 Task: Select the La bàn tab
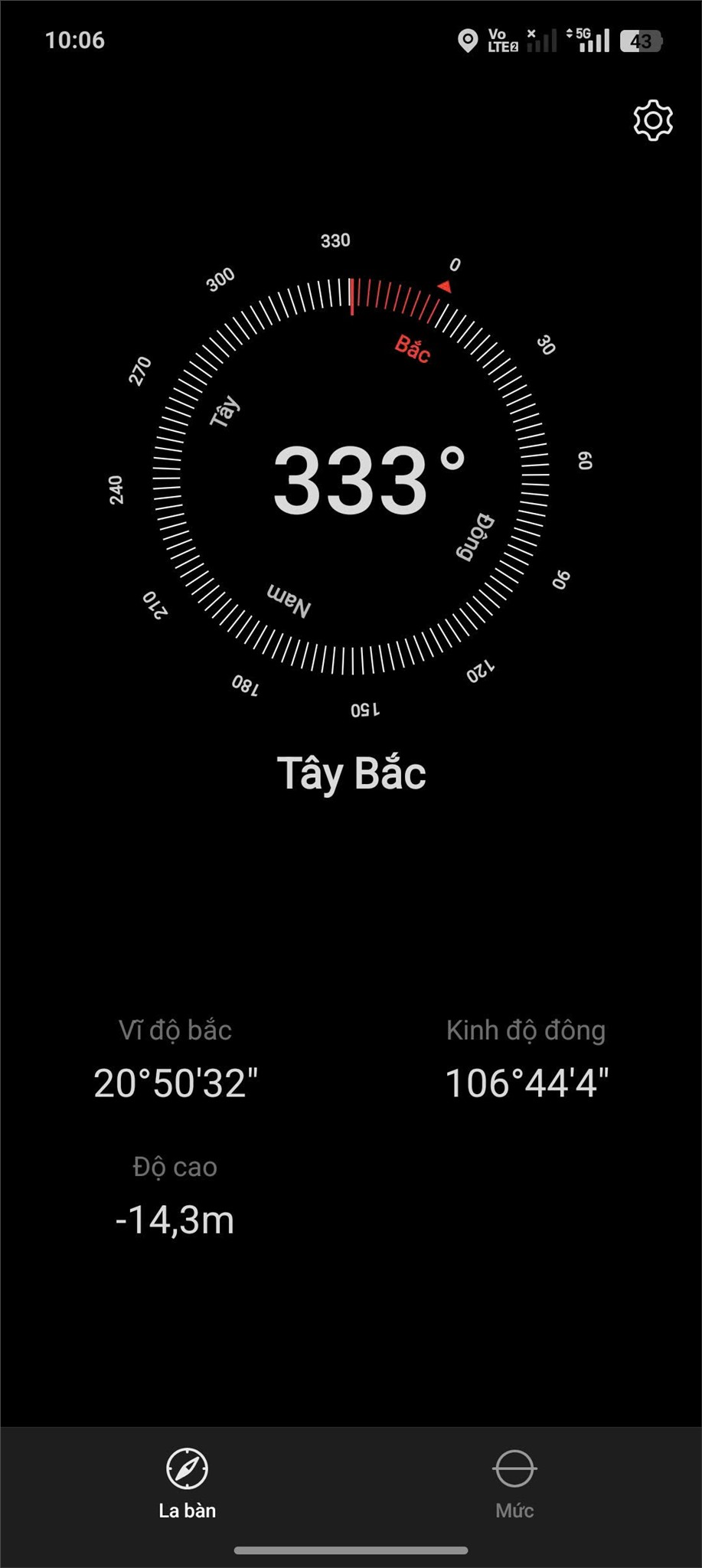(188, 1484)
